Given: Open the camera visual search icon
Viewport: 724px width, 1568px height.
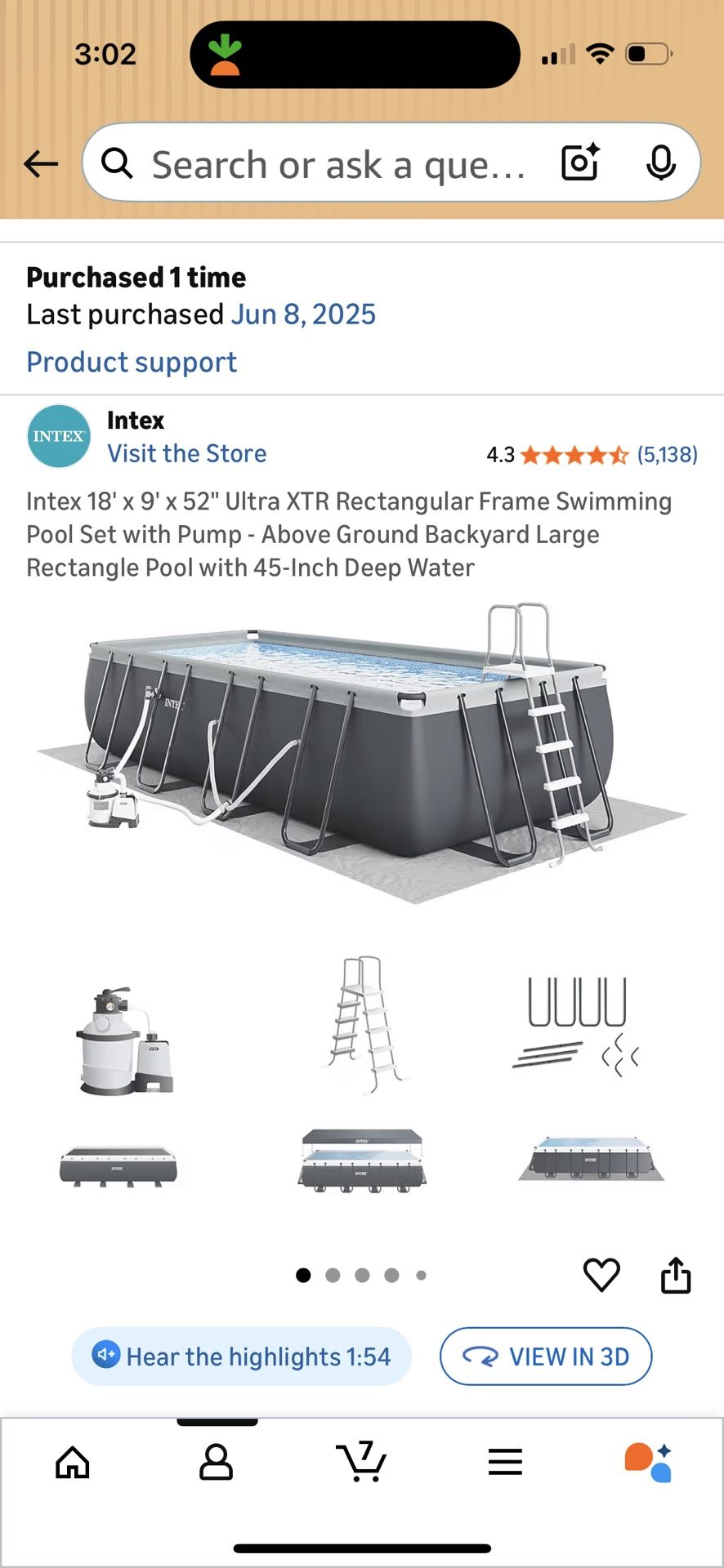Looking at the screenshot, I should click(580, 163).
